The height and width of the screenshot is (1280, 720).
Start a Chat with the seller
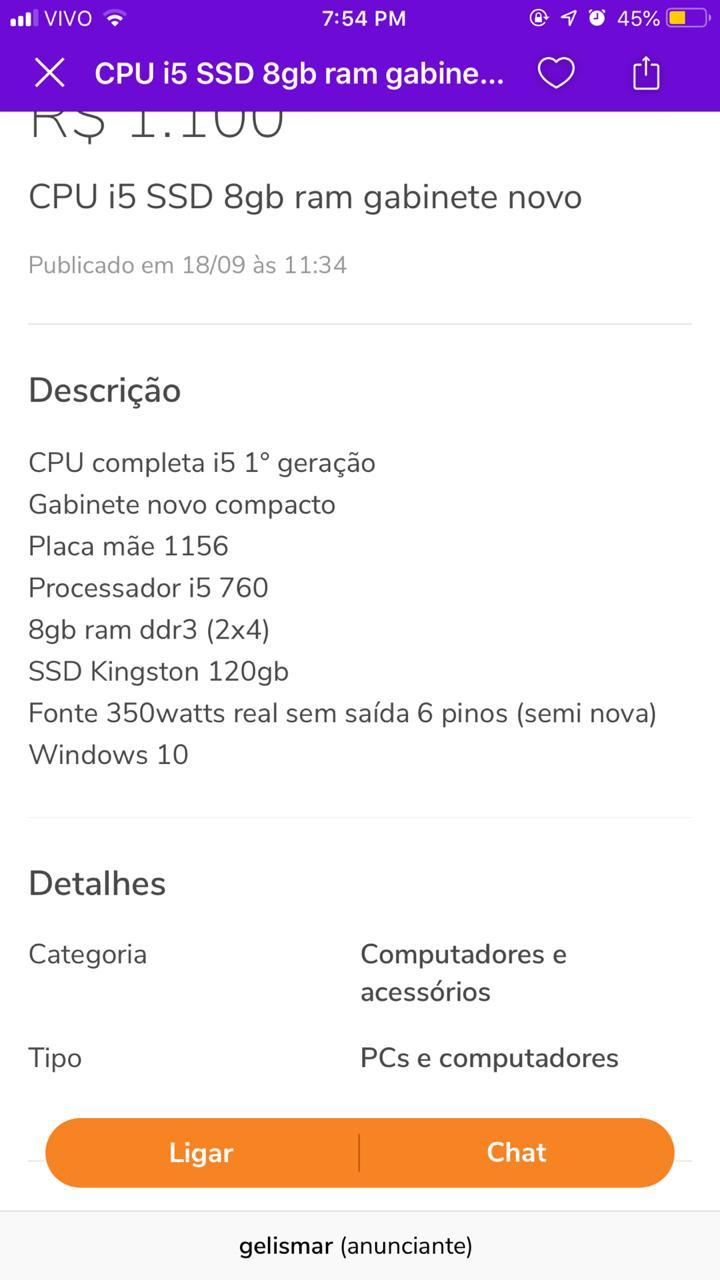click(x=517, y=1152)
